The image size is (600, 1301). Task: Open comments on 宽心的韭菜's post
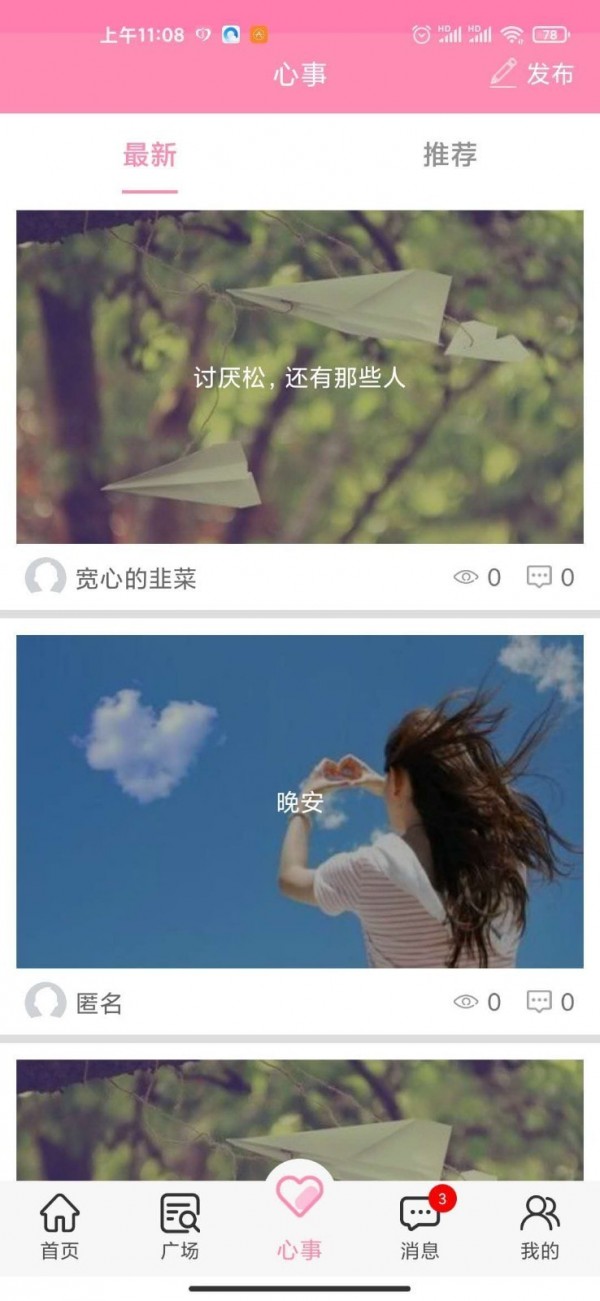[x=550, y=577]
